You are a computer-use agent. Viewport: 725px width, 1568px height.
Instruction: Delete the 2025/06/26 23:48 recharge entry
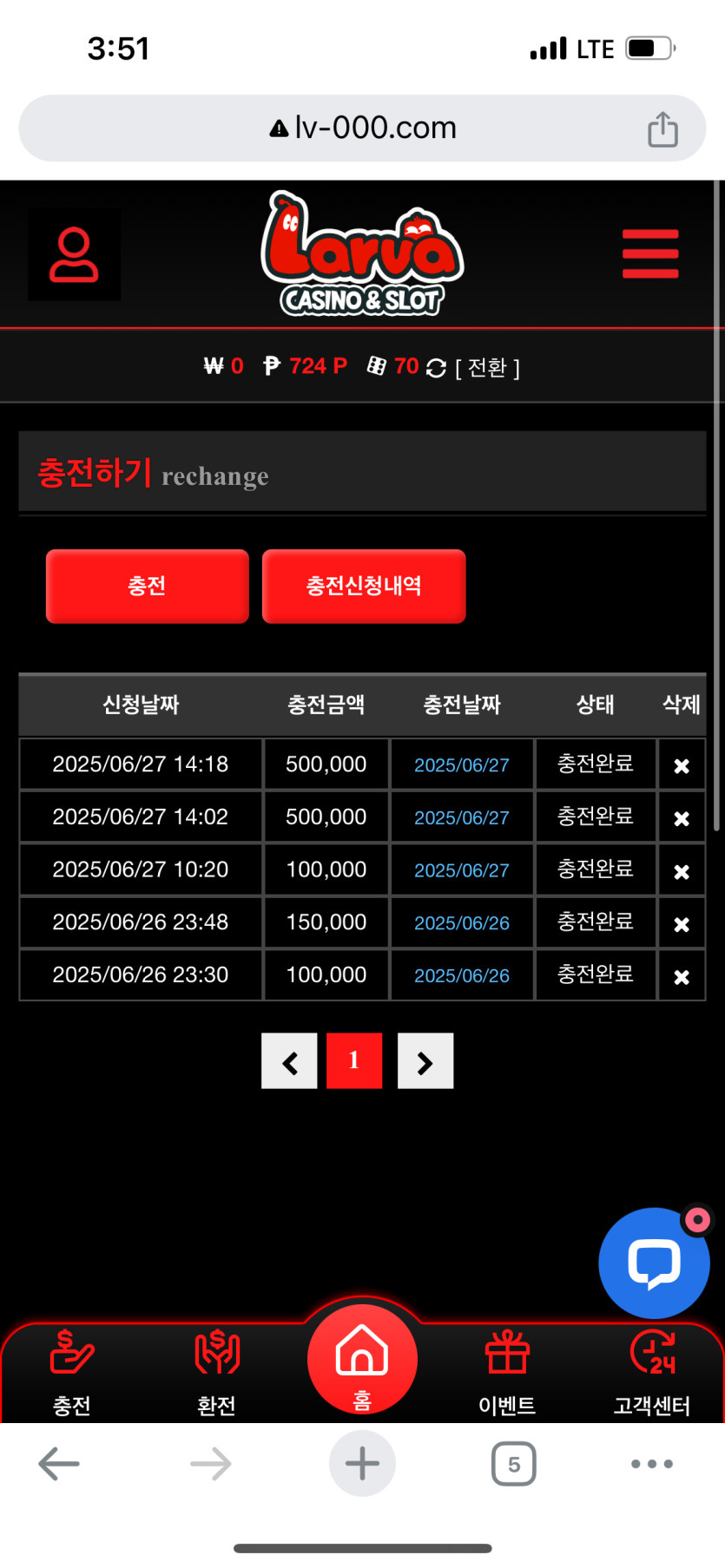682,924
